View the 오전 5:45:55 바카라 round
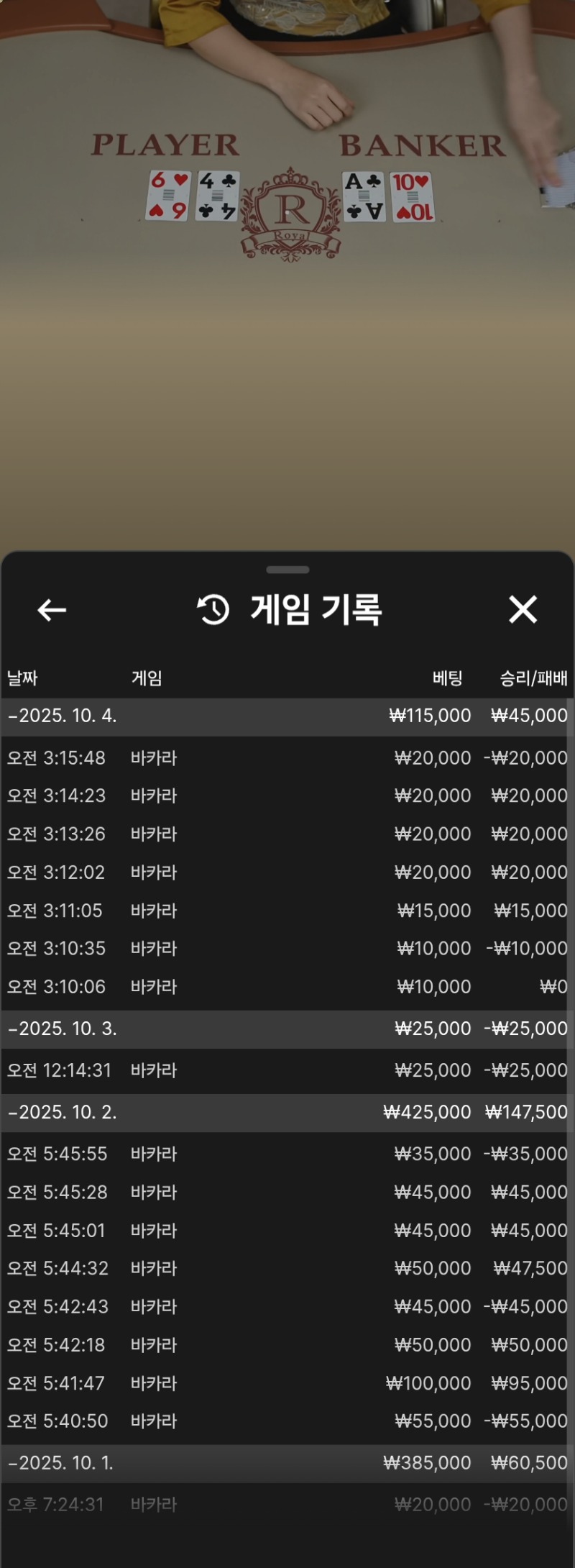Screen dimensions: 575x1568 (287, 1154)
